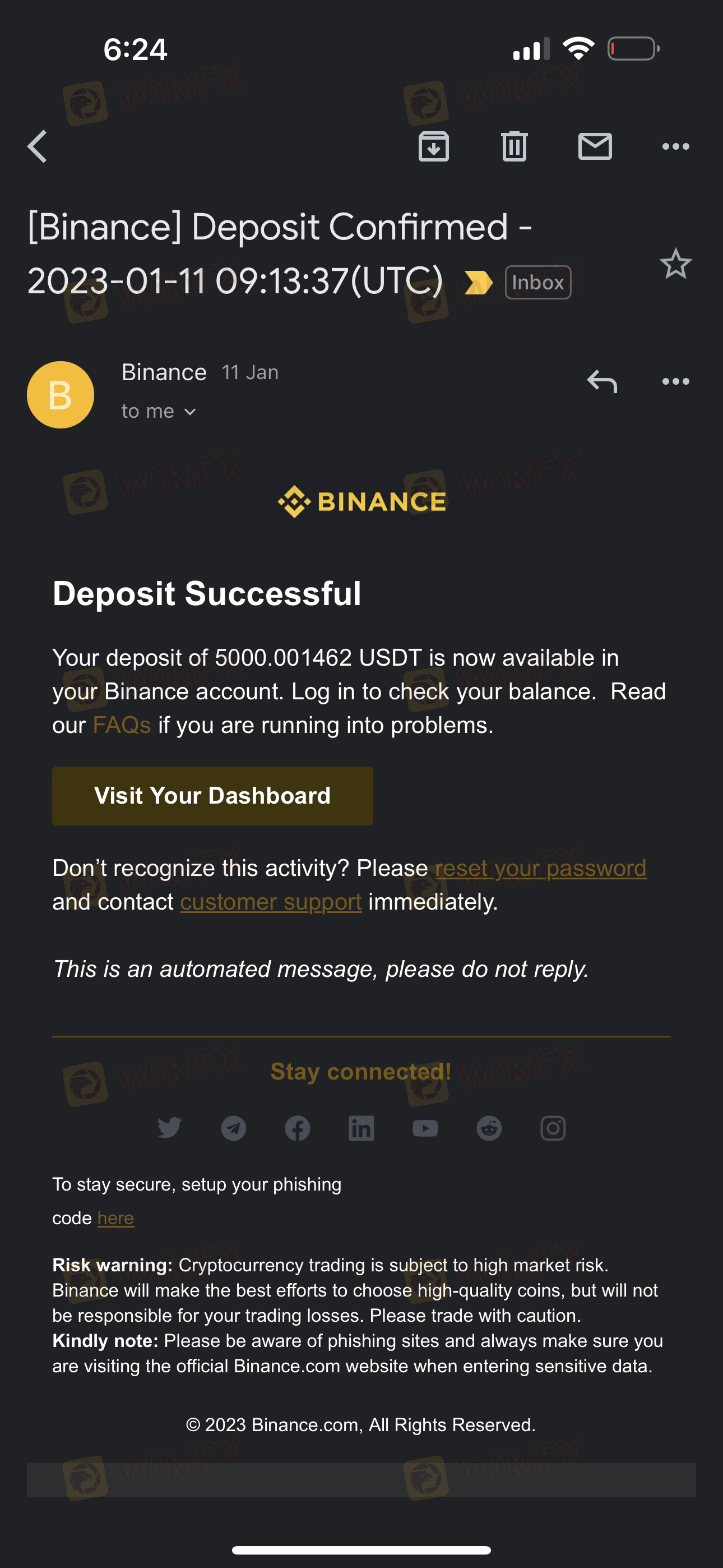Open message options next to reply arrow
This screenshot has width=723, height=1568.
click(675, 382)
